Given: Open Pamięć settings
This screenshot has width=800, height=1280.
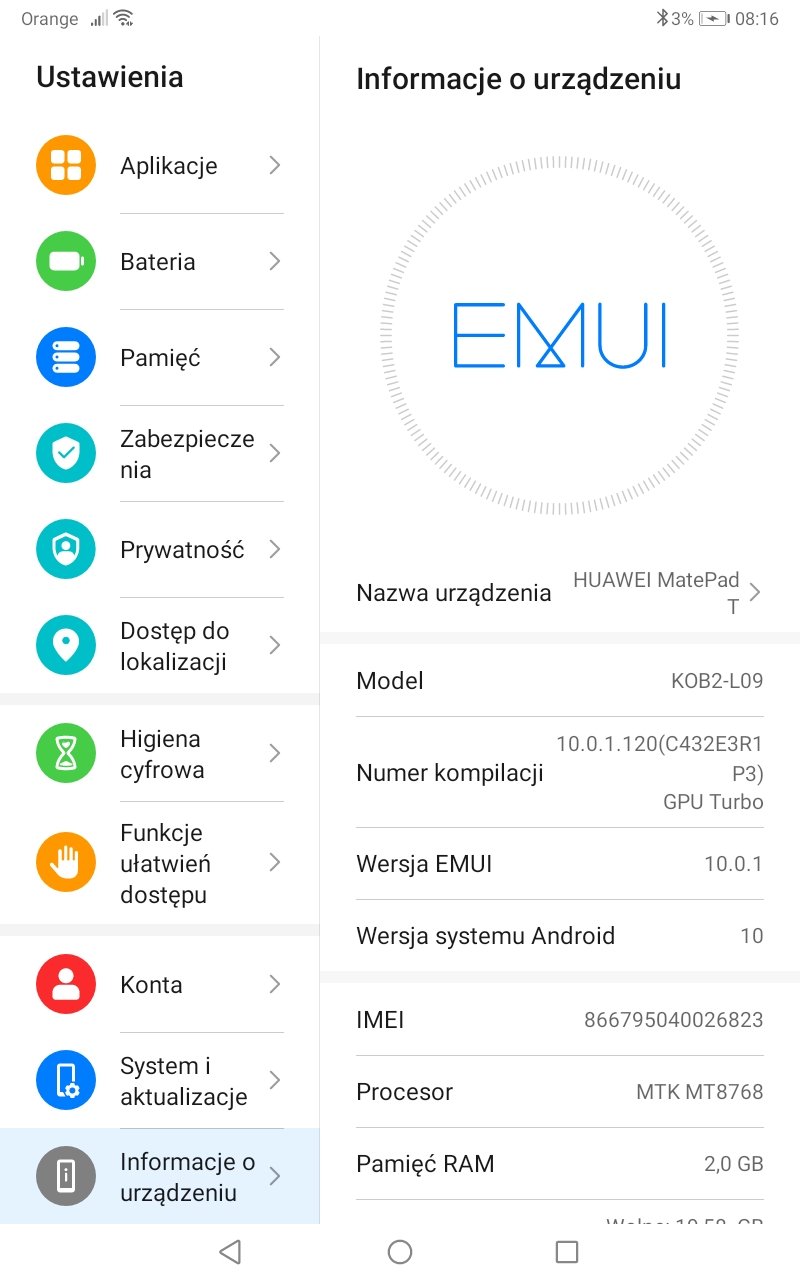Looking at the screenshot, I should (x=160, y=358).
